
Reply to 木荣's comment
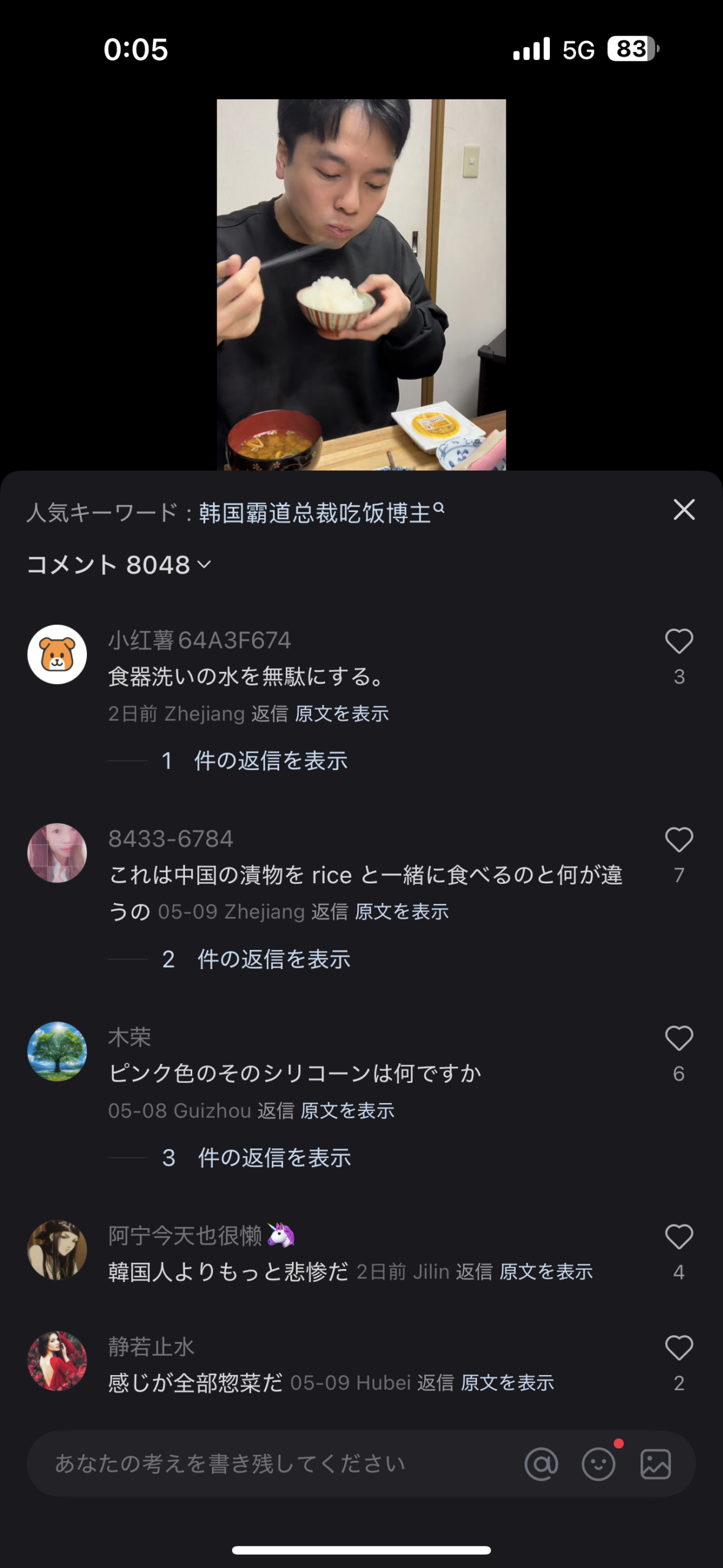click(275, 1110)
